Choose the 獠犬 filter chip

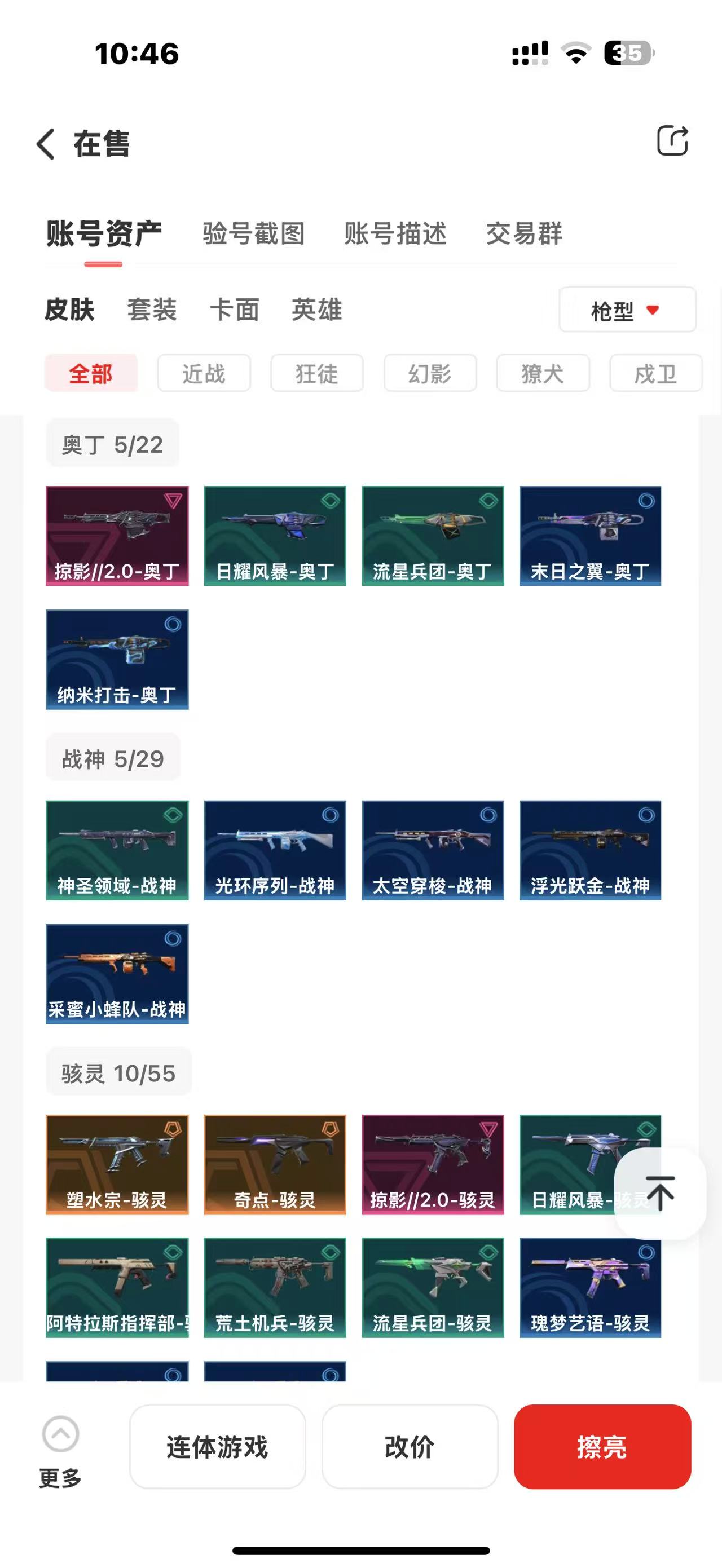tap(543, 373)
